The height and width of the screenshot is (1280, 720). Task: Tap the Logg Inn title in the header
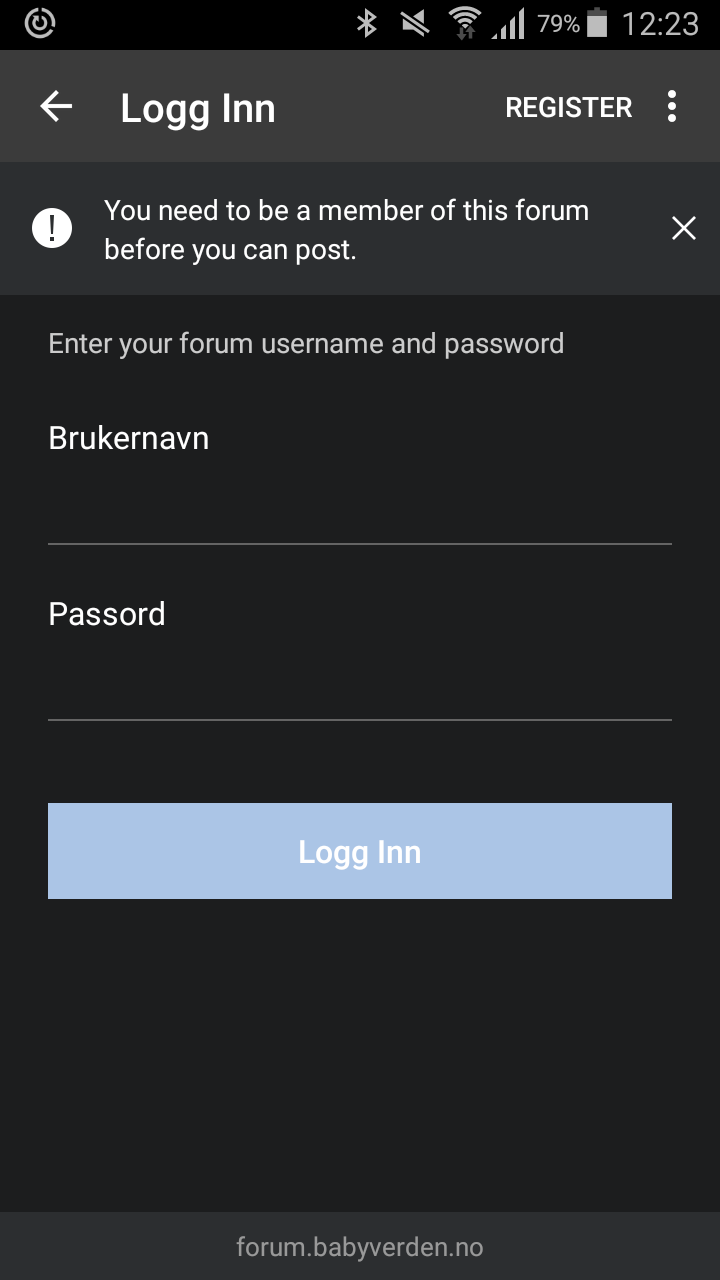click(x=197, y=106)
